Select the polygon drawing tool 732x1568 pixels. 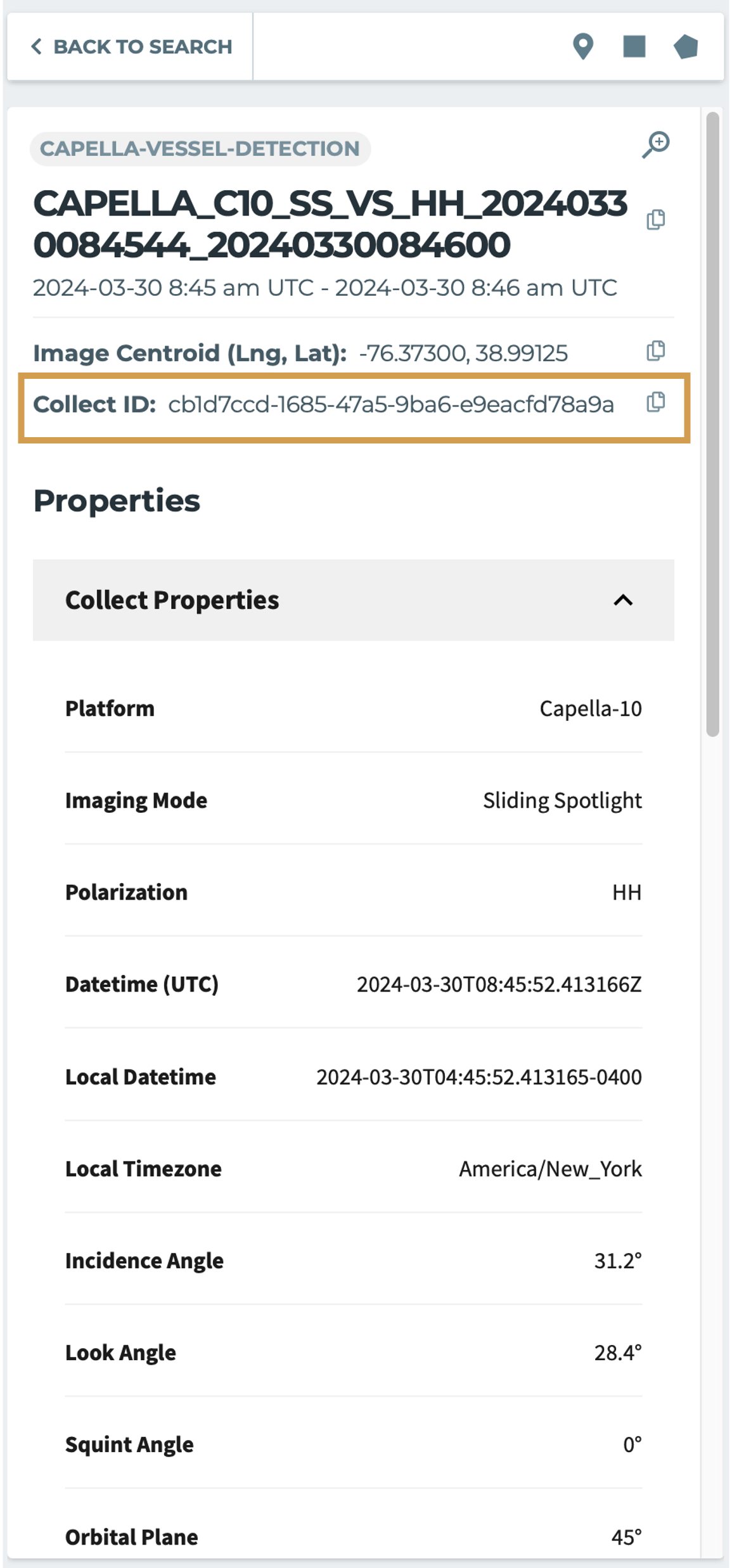686,47
